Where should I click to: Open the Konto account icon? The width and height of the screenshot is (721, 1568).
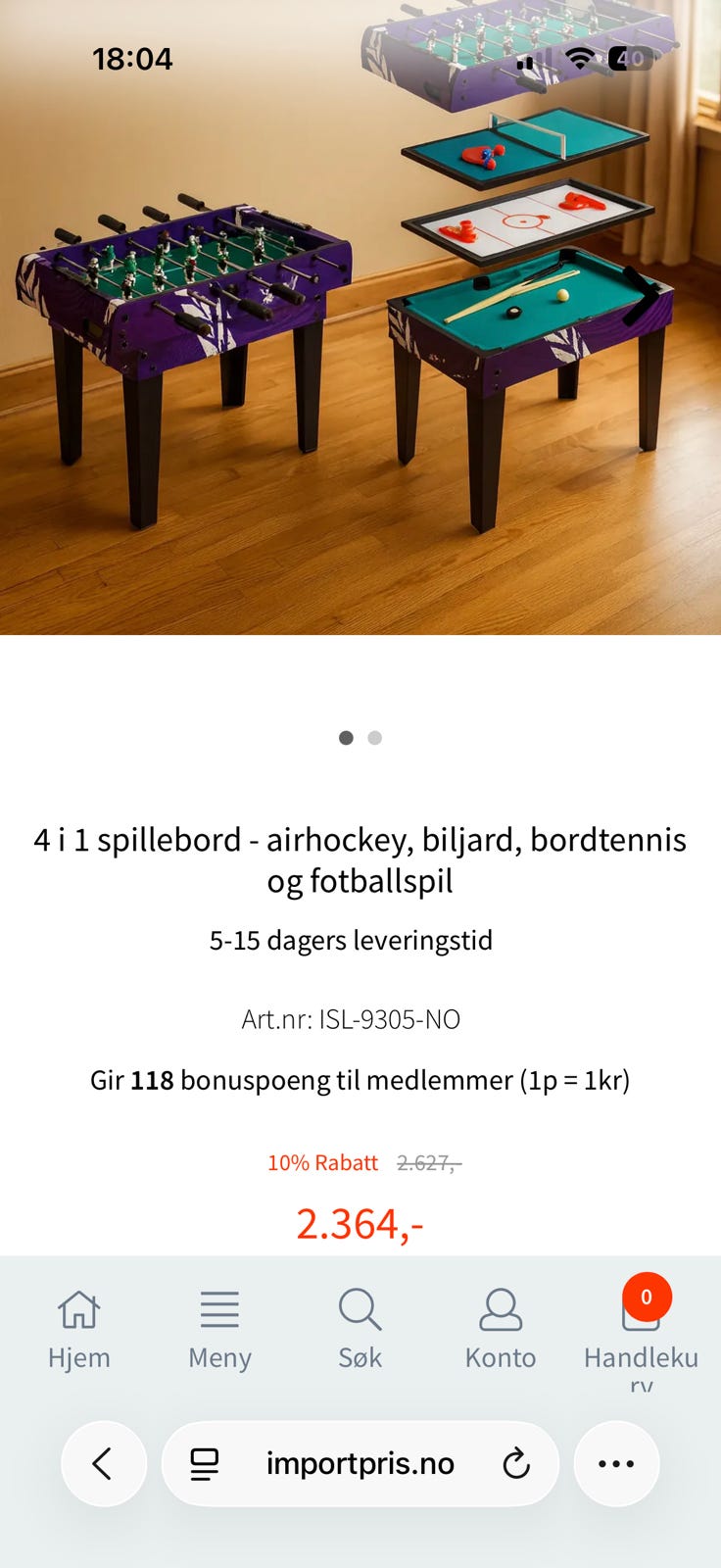coord(502,1308)
